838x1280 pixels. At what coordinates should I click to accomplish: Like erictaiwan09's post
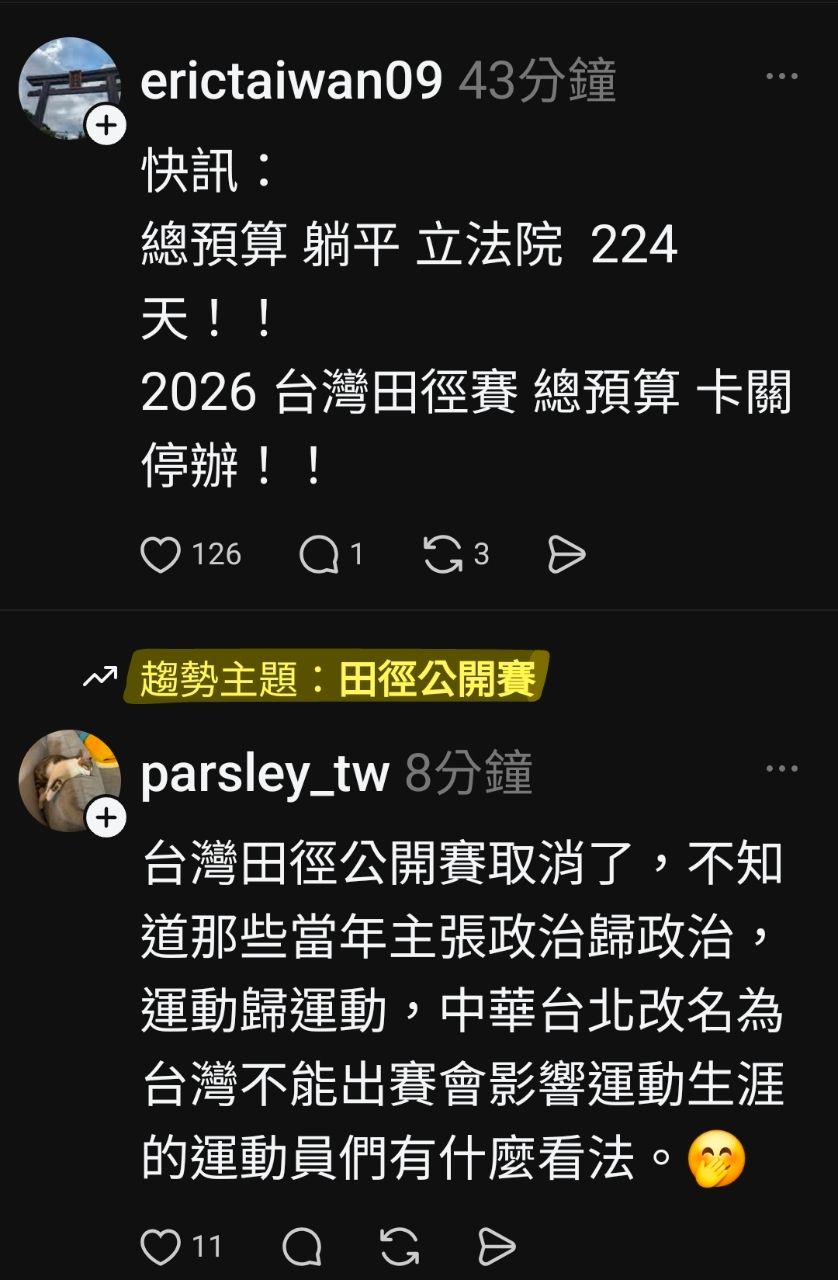160,555
